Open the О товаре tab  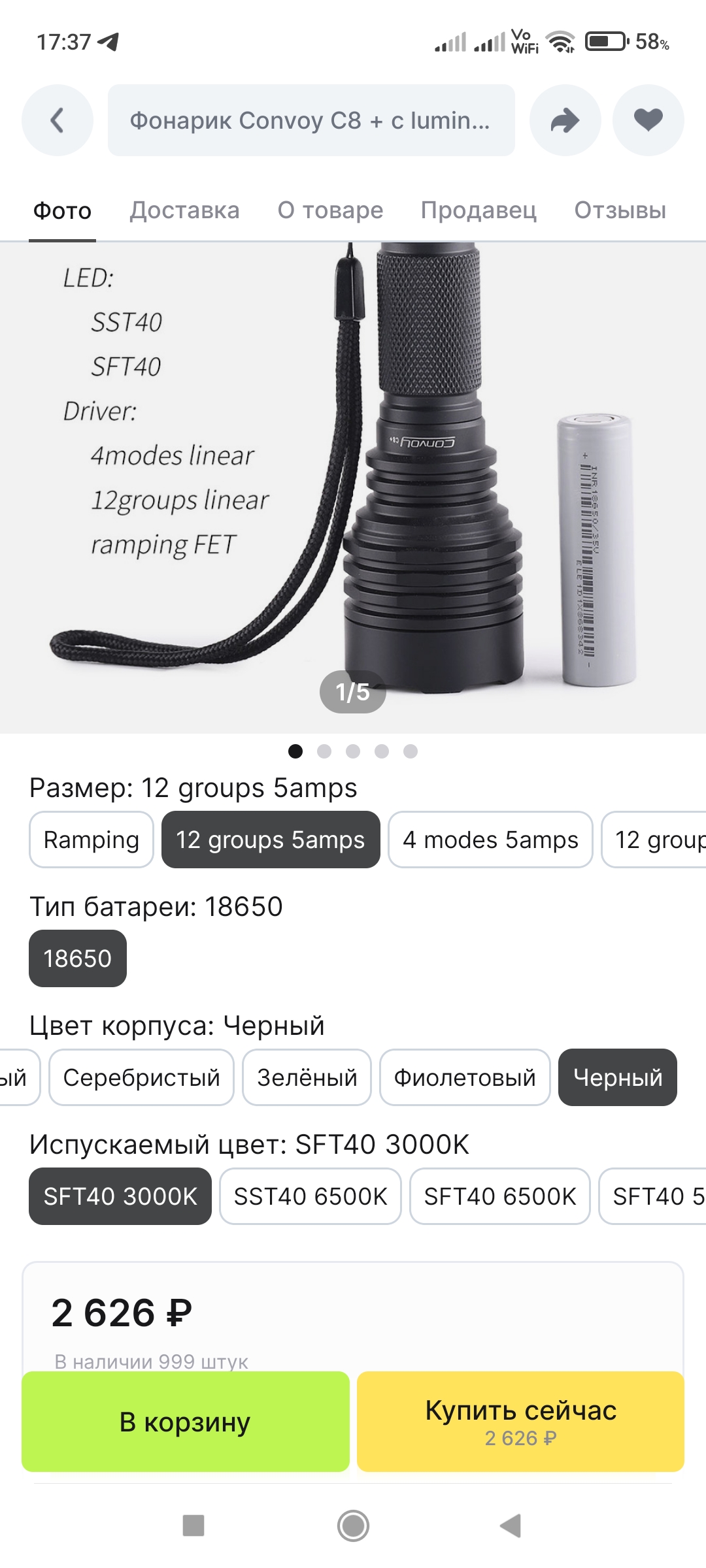pyautogui.click(x=330, y=210)
